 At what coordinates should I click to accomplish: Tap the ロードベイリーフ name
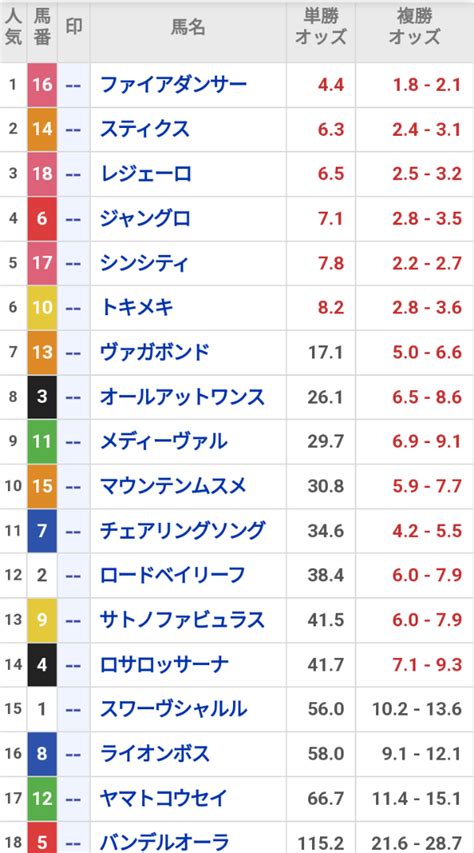(173, 575)
